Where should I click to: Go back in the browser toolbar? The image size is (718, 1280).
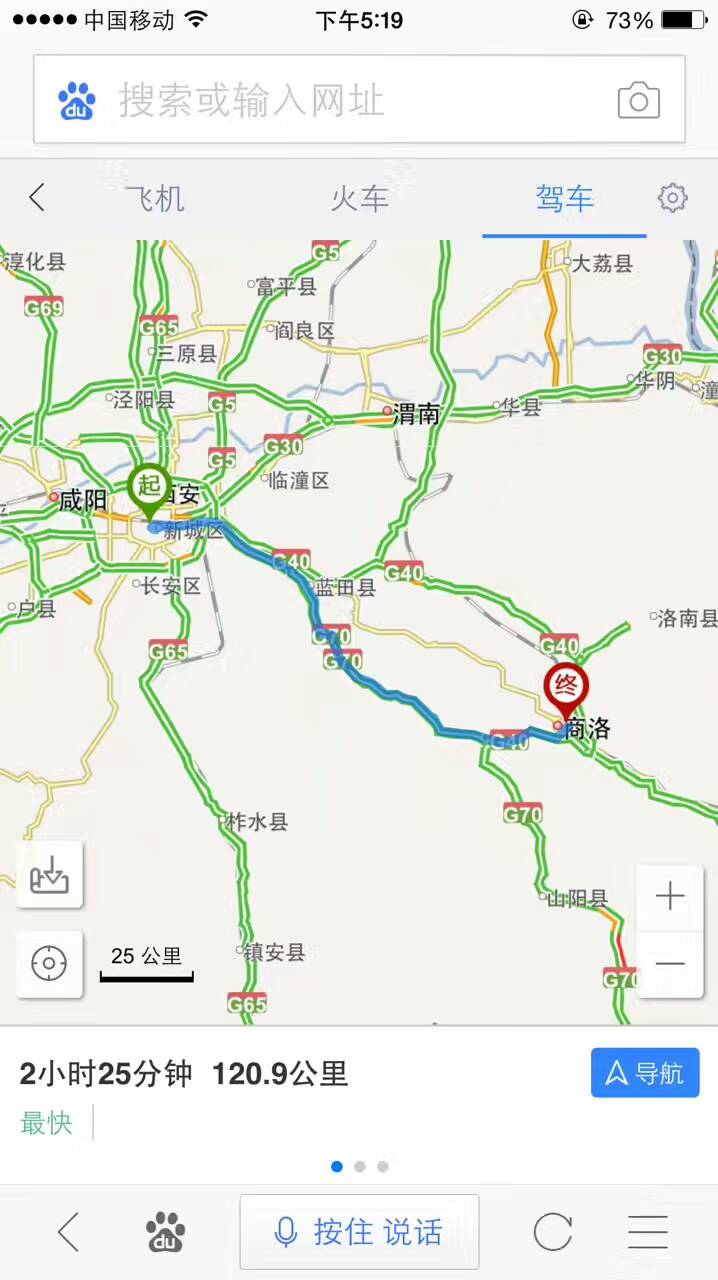pyautogui.click(x=68, y=1232)
